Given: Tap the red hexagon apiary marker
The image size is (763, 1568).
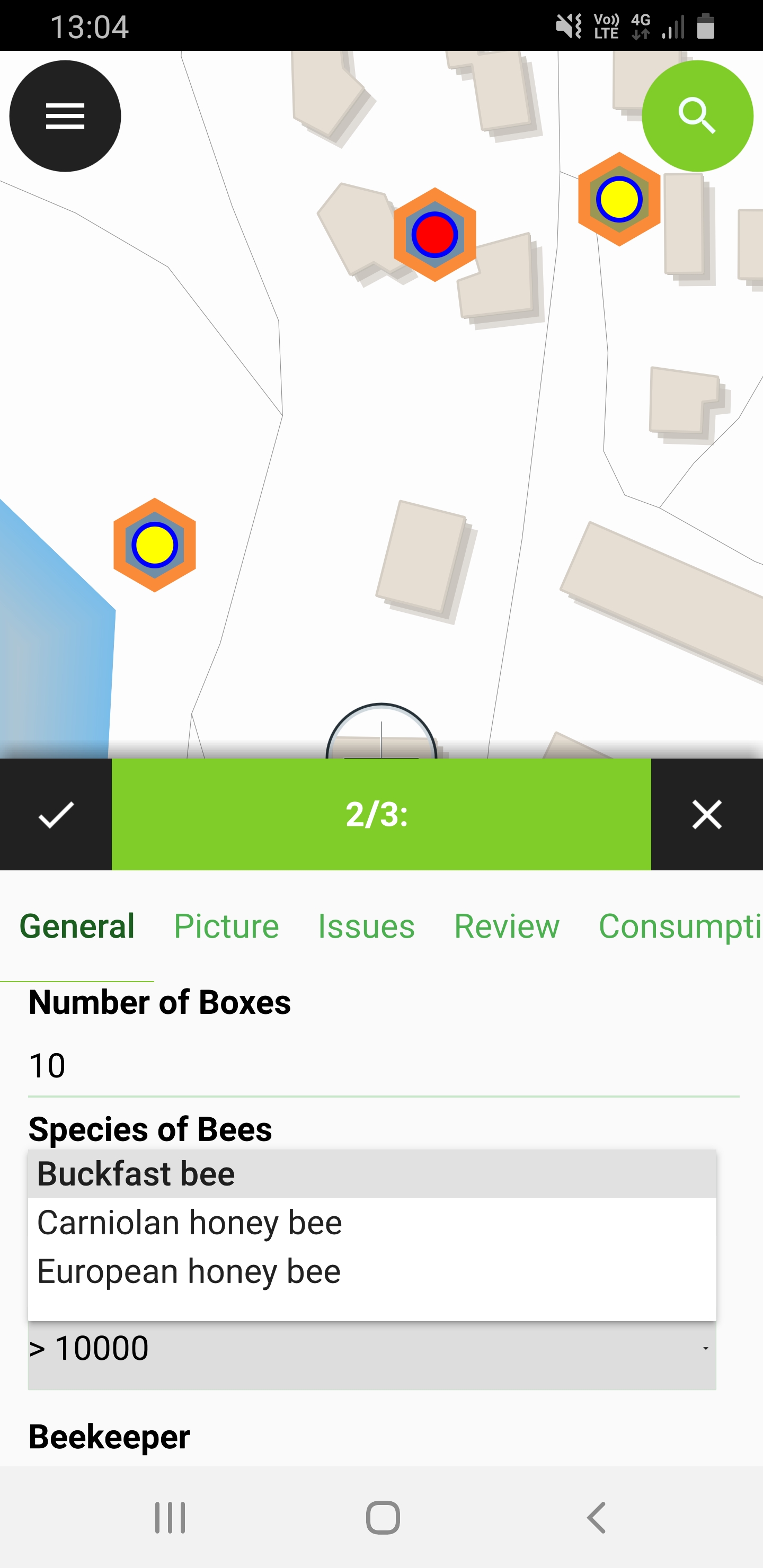Looking at the screenshot, I should pos(434,234).
